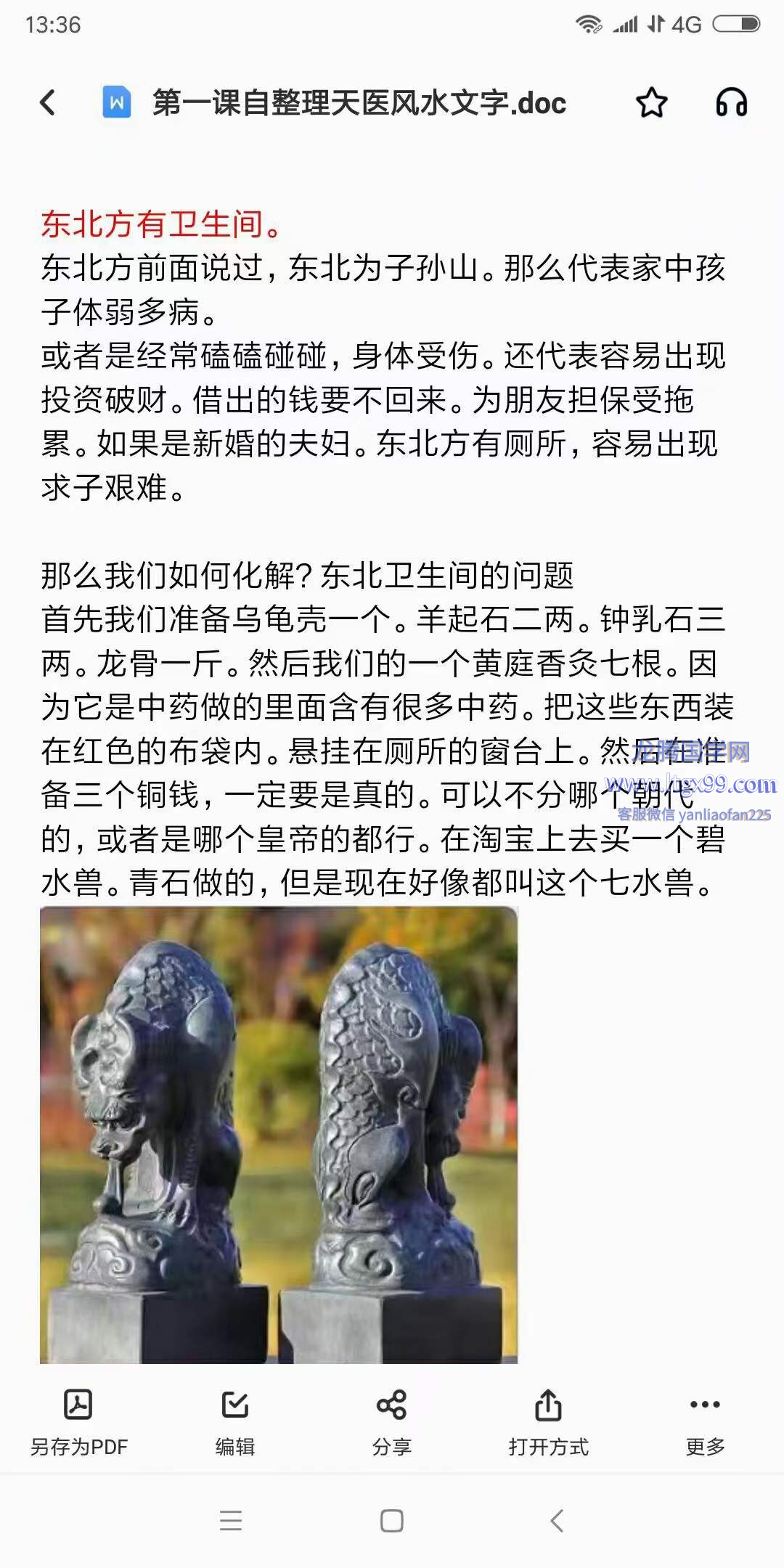This screenshot has height=1568, width=784.
Task: Star this document as favorite
Action: (651, 102)
